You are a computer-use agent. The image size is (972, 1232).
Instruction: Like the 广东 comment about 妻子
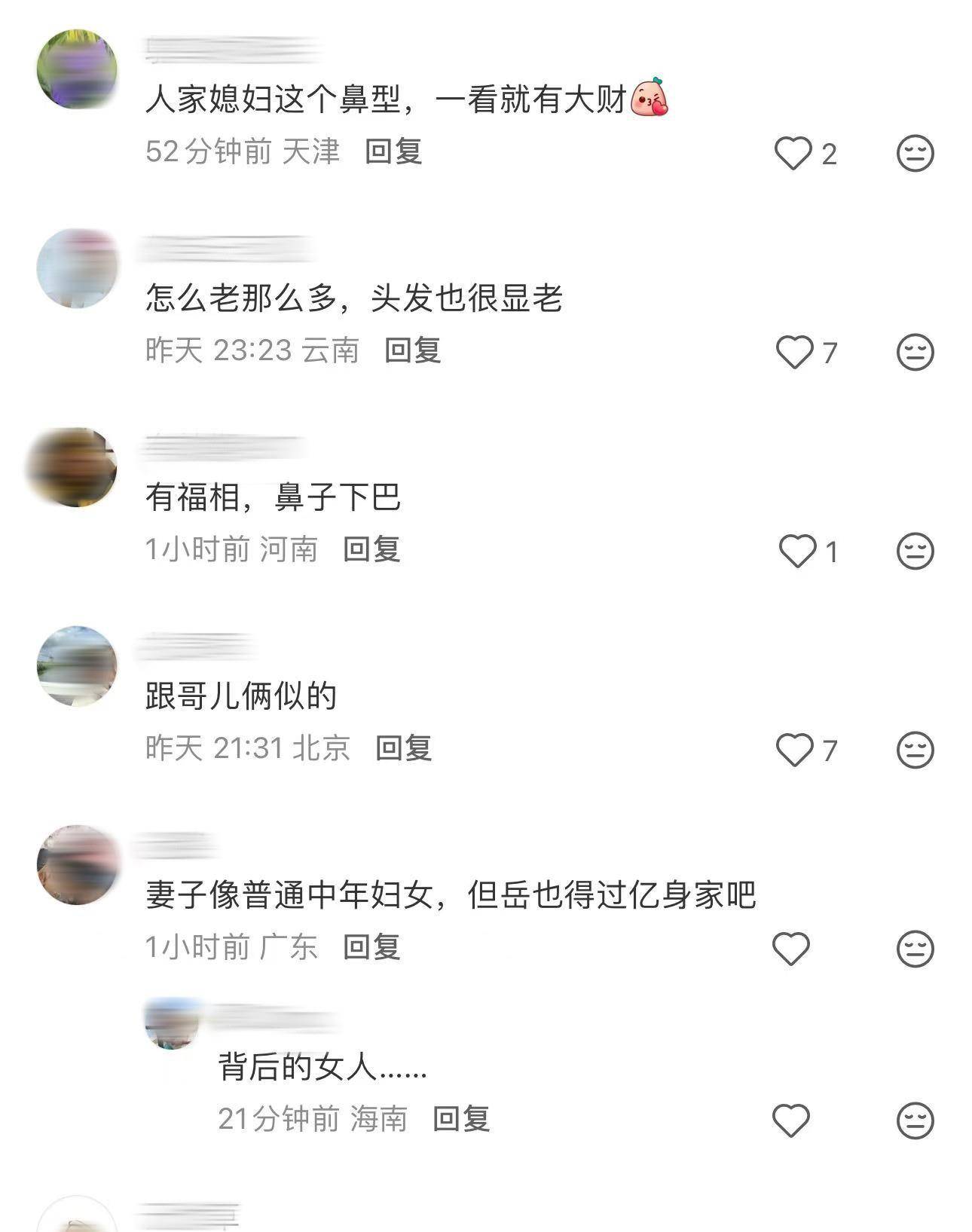(x=790, y=948)
